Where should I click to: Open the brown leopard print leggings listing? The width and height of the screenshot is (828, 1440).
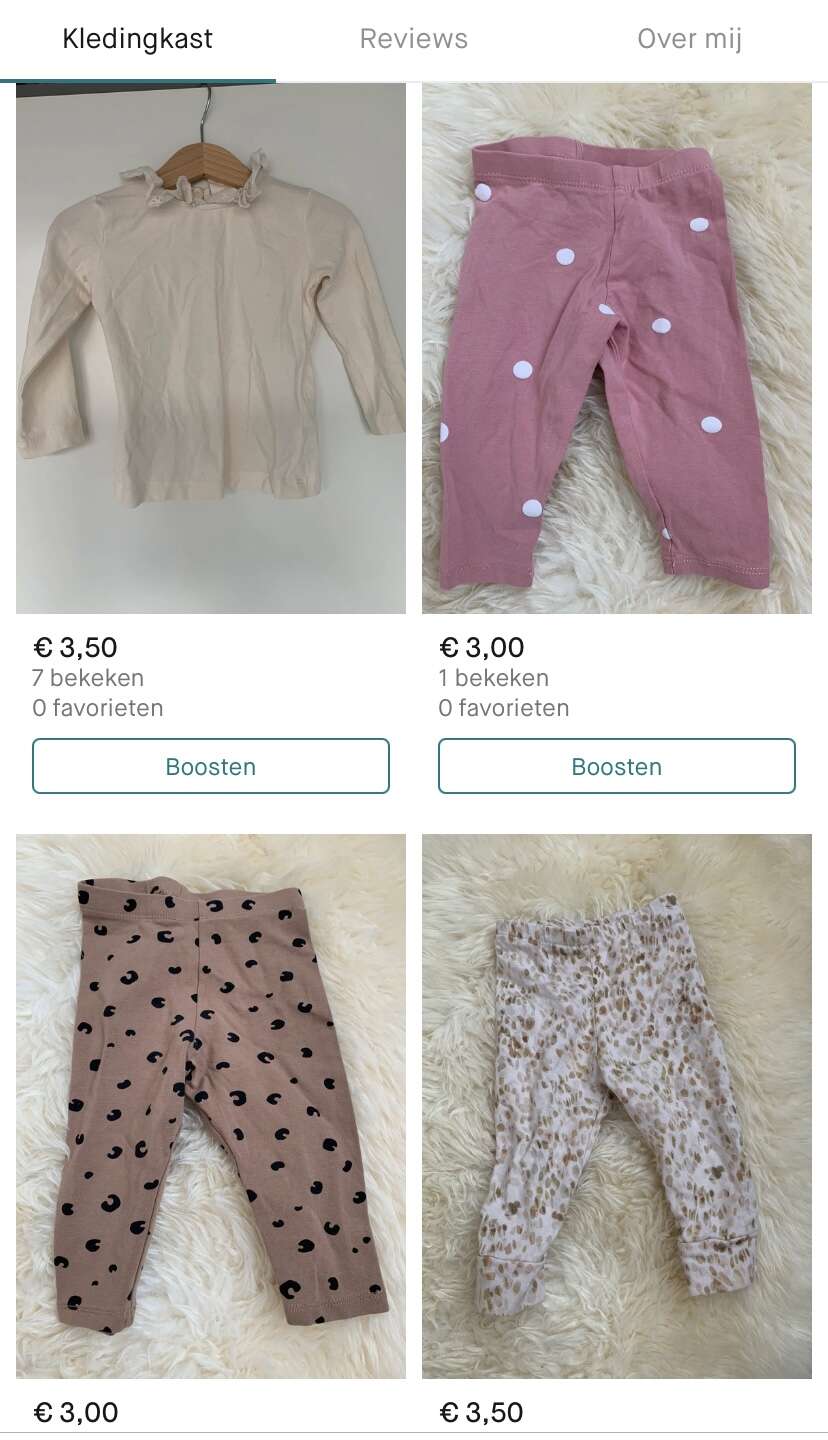[211, 1107]
